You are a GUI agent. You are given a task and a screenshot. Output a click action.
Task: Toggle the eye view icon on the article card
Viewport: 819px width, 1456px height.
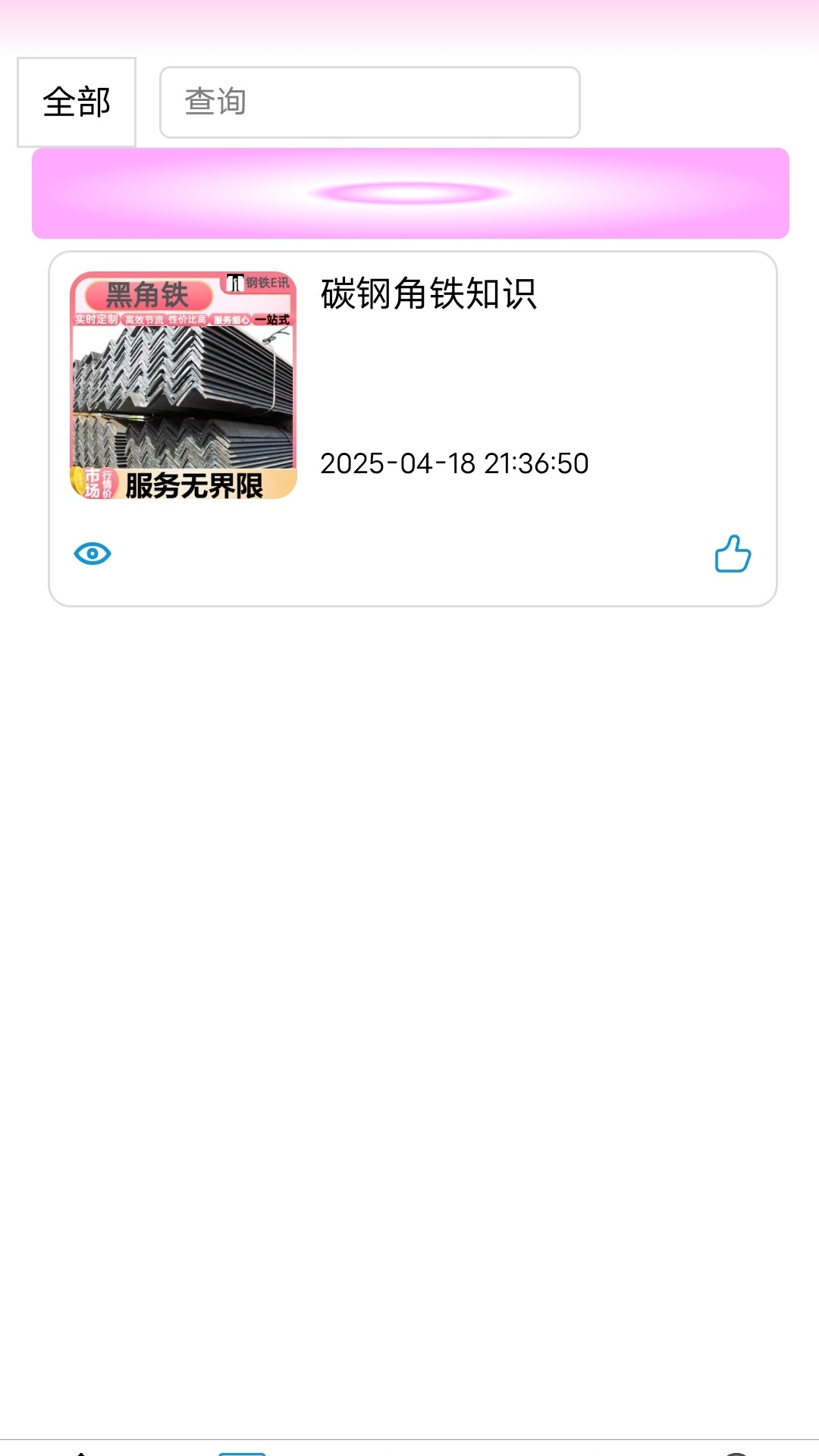pyautogui.click(x=93, y=553)
